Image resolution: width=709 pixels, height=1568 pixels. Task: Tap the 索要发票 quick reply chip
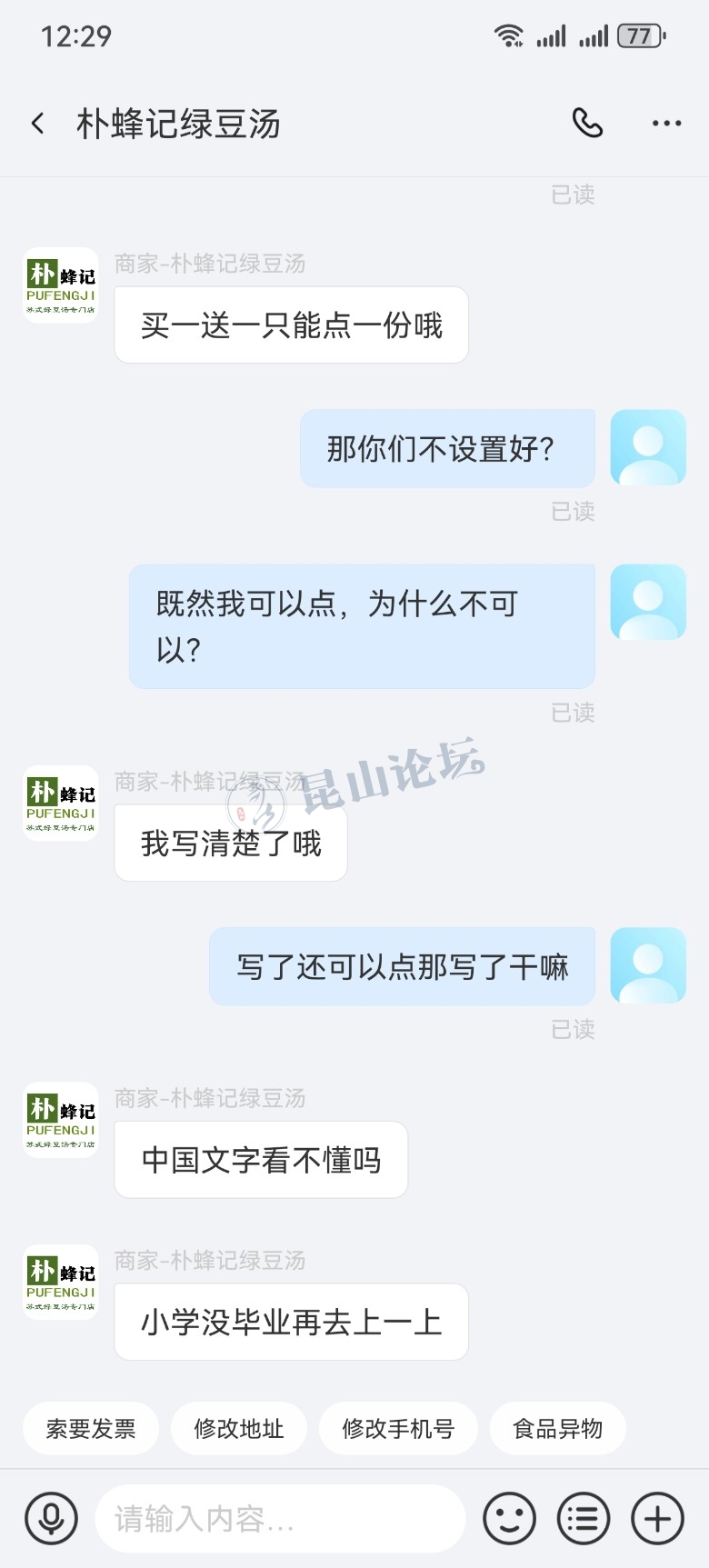(91, 1429)
